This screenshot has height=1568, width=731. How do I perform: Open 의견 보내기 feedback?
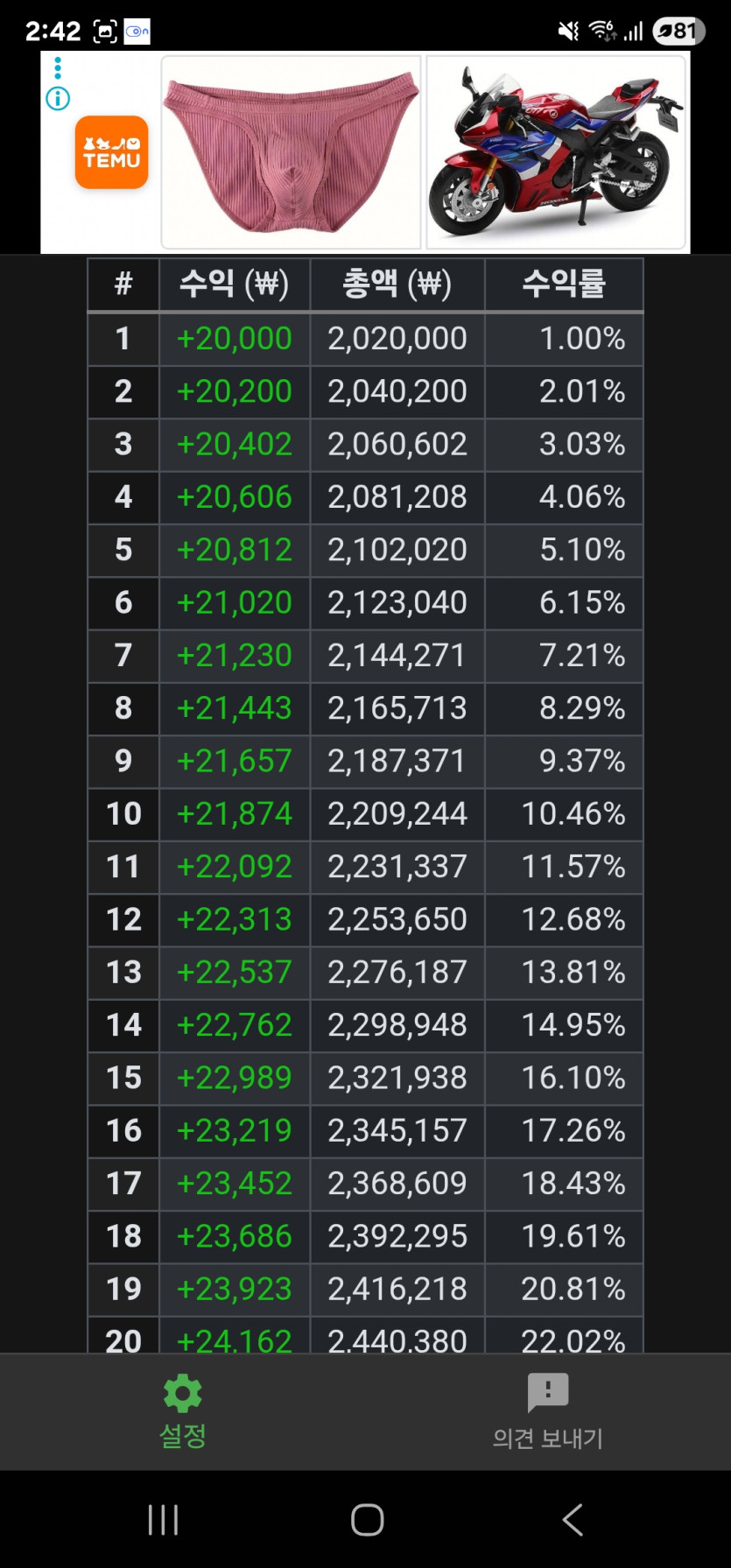click(x=548, y=1411)
